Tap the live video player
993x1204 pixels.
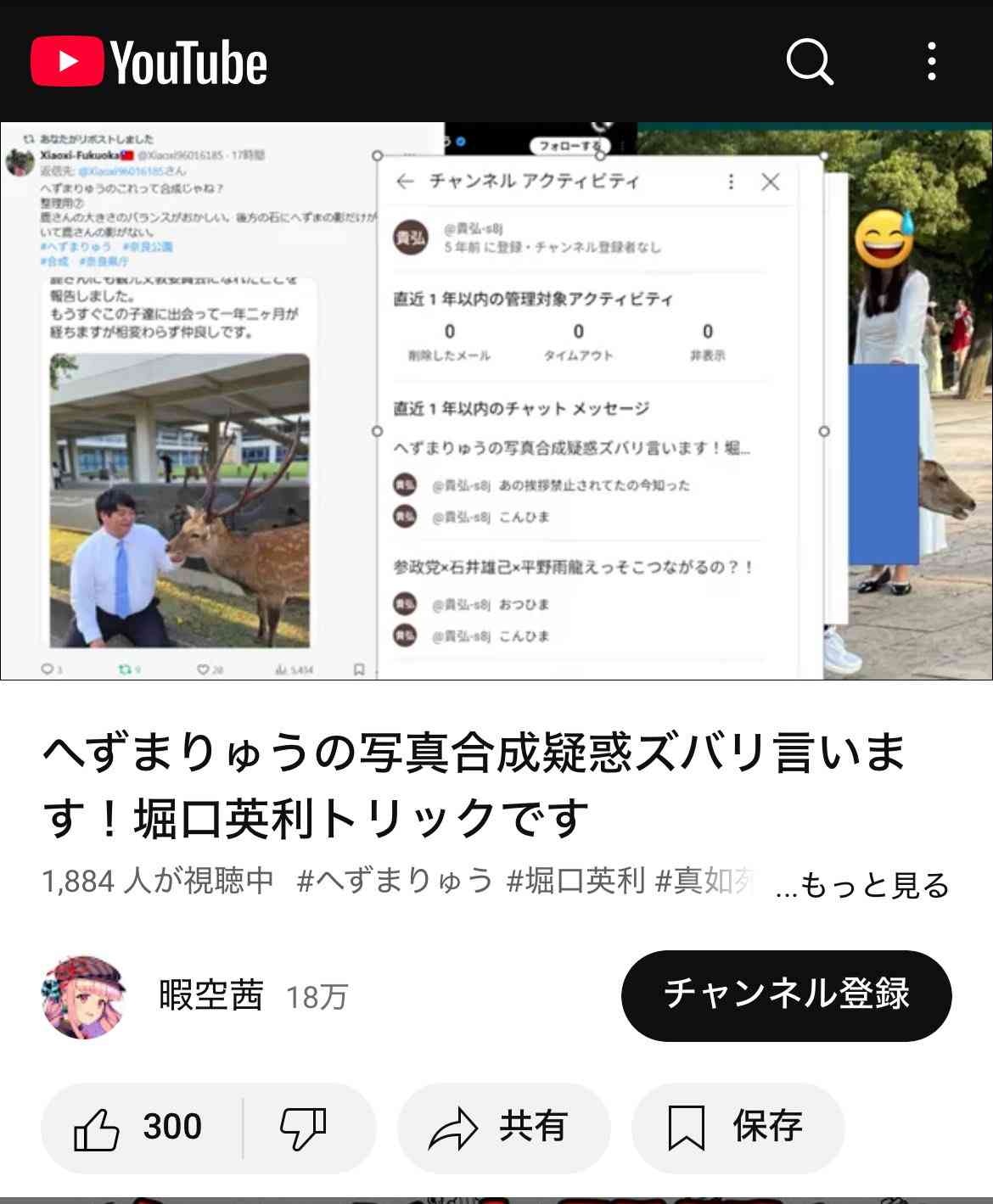tap(496, 400)
